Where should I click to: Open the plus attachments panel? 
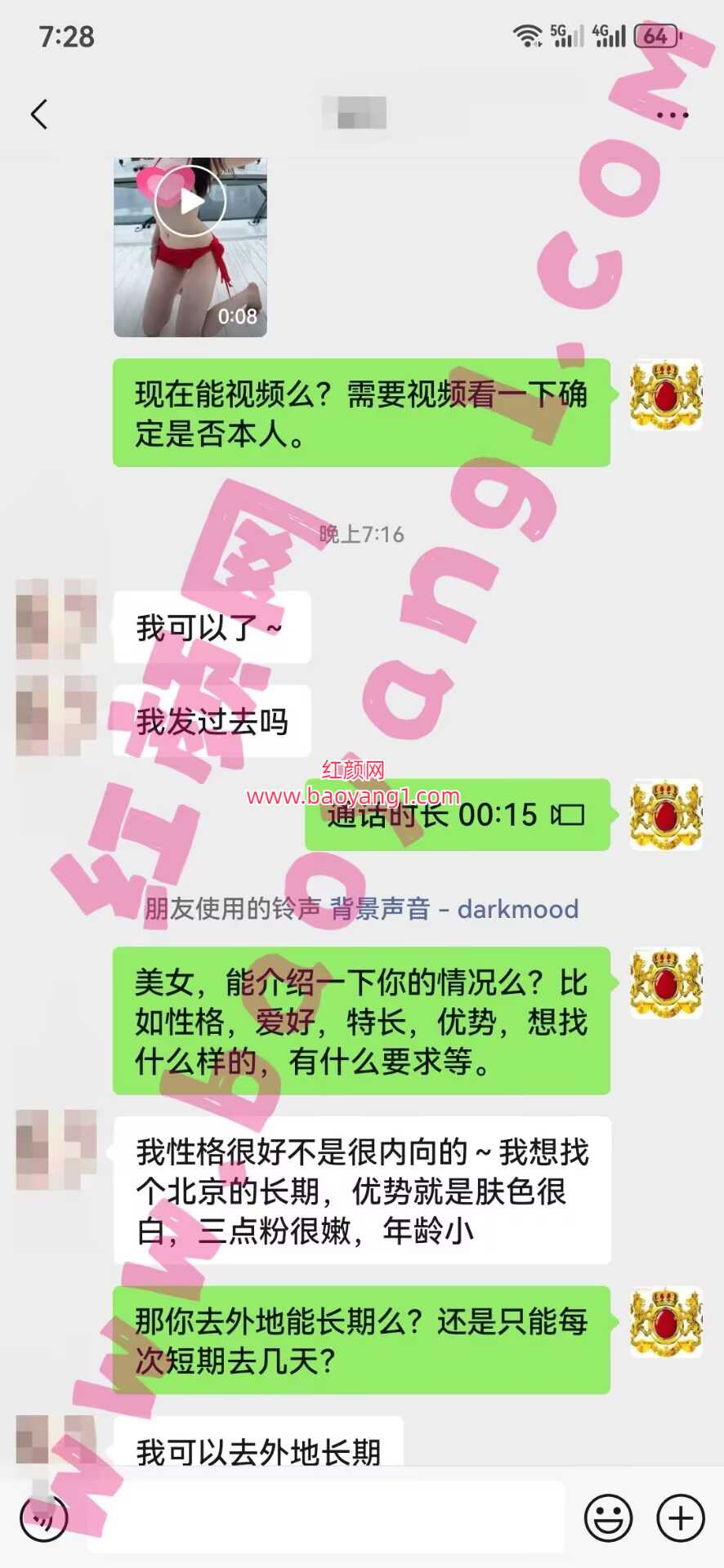click(680, 1518)
